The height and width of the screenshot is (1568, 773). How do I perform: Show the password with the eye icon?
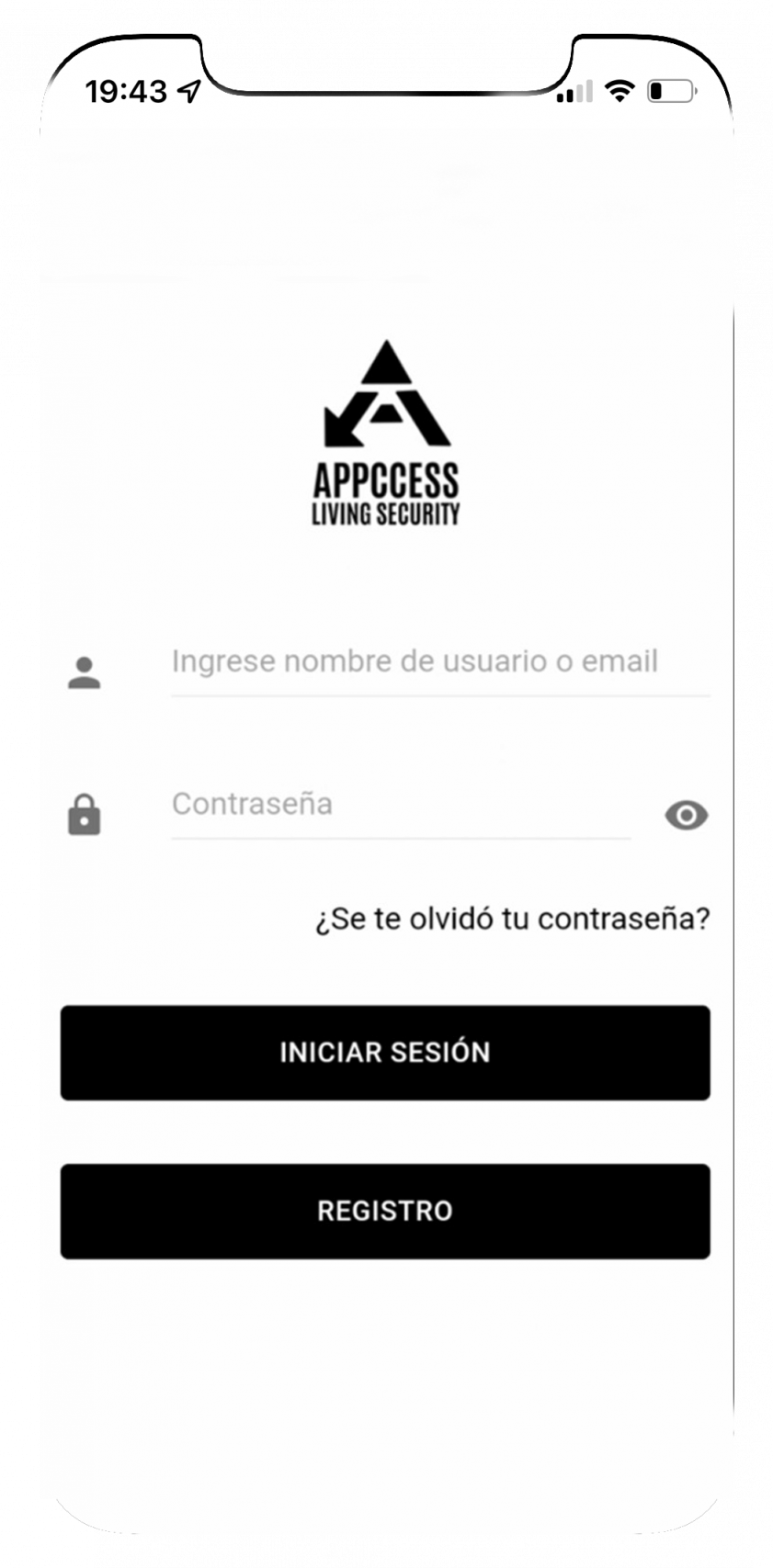686,815
